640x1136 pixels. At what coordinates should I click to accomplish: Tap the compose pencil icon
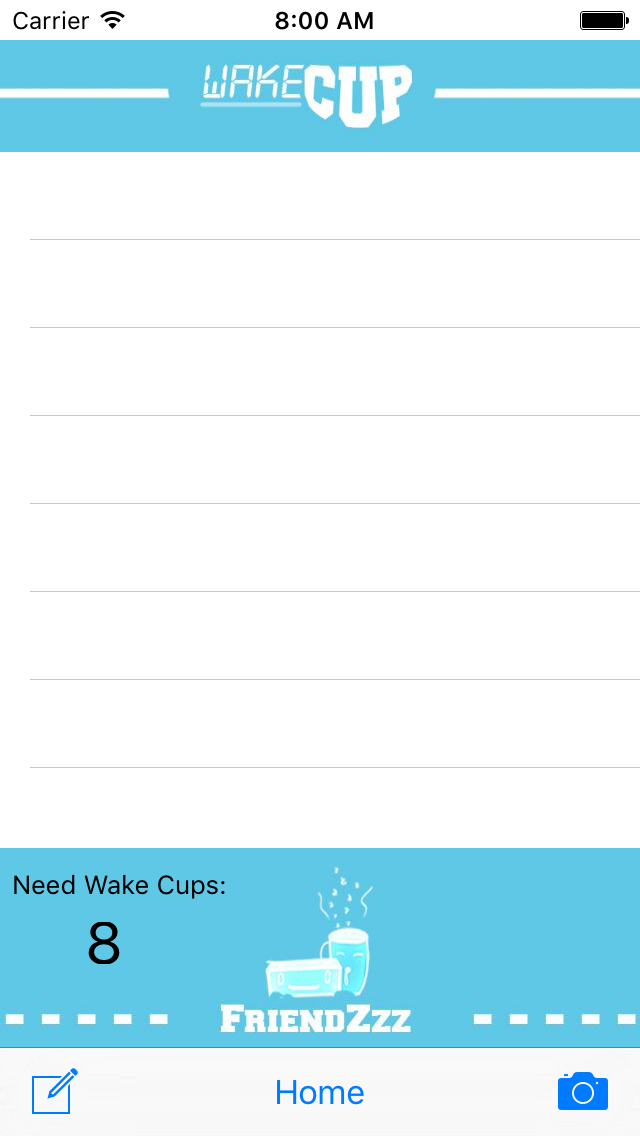point(54,1091)
